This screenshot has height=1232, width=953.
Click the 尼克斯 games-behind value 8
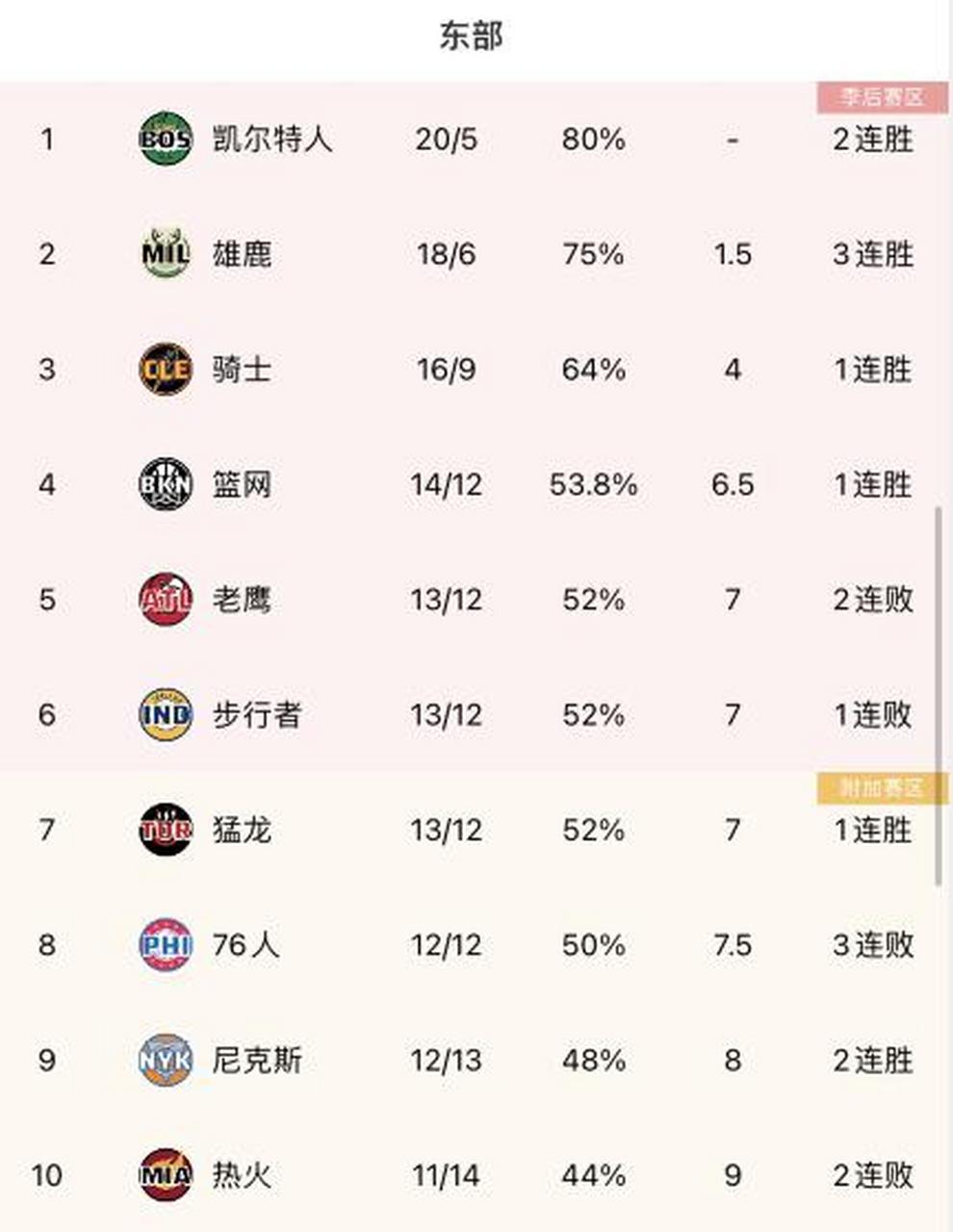pos(734,1061)
